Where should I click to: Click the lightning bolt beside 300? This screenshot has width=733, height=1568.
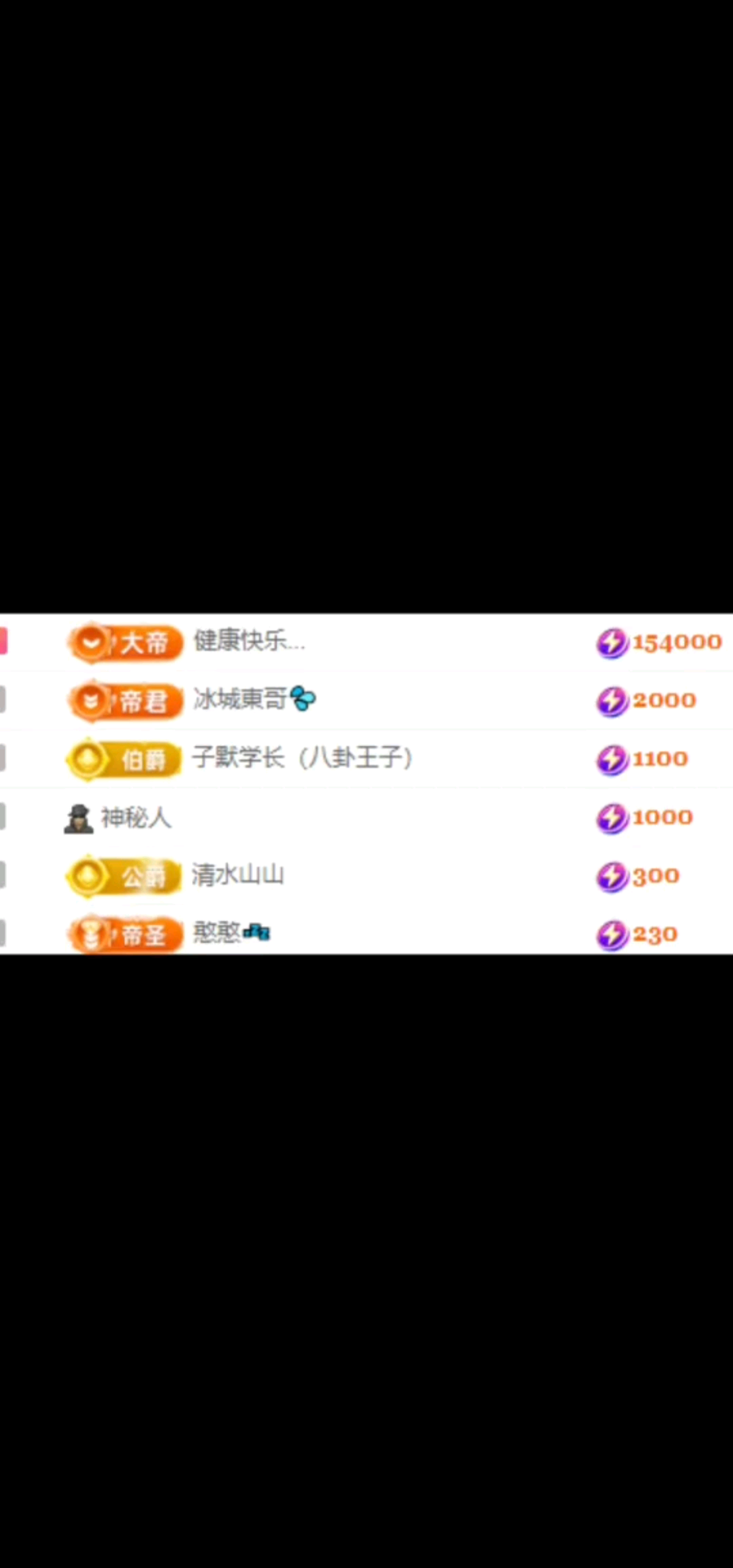coord(612,875)
